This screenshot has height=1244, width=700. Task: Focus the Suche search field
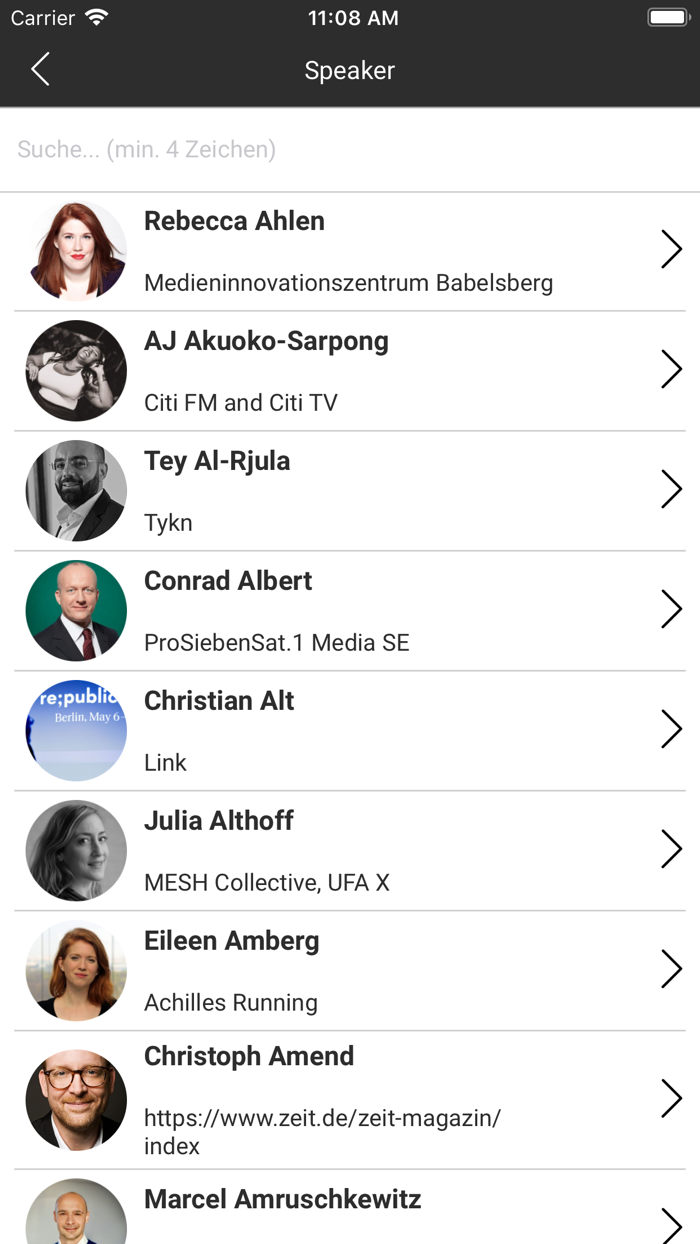[x=350, y=150]
